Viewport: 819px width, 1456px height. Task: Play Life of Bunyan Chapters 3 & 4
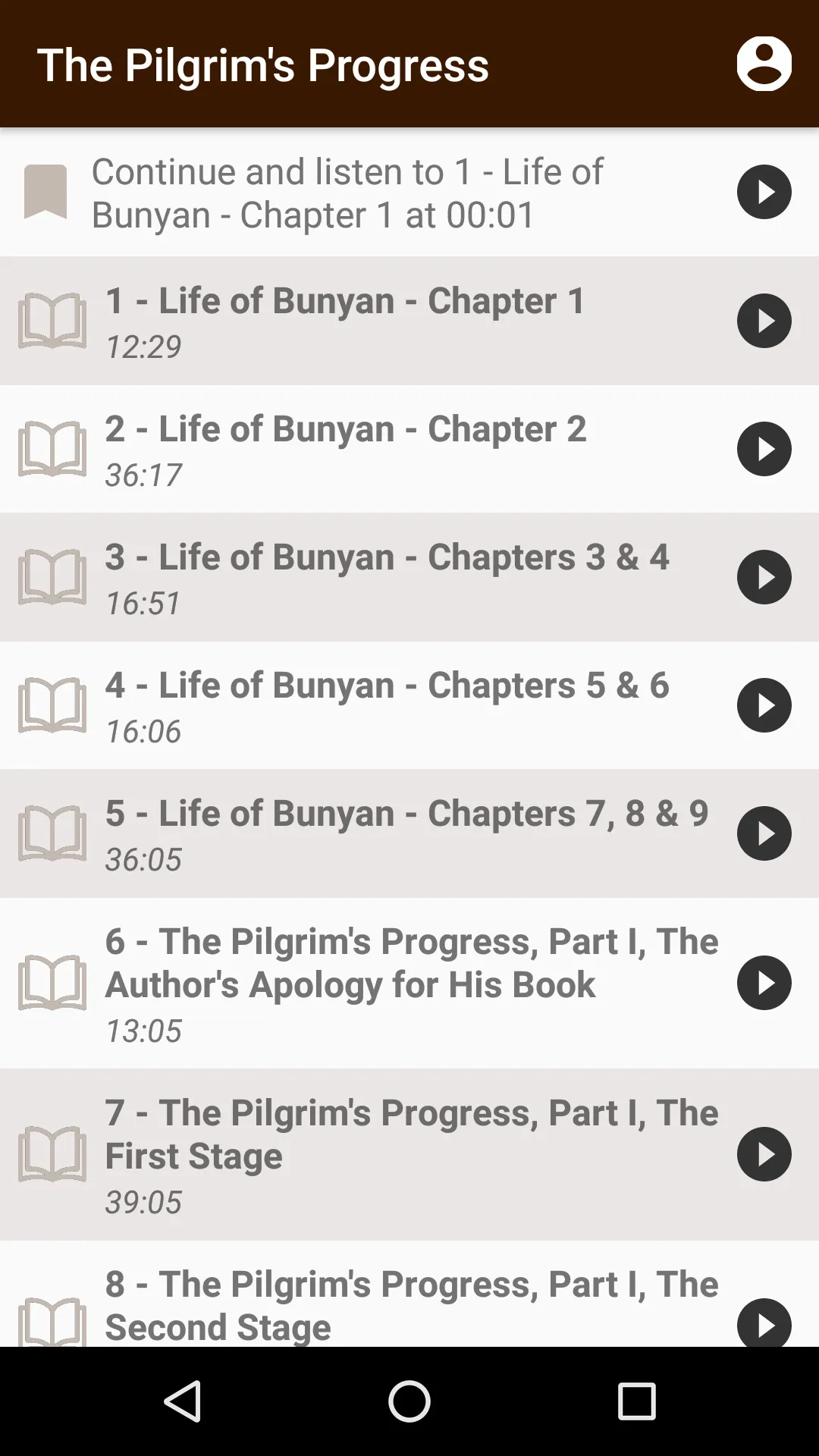[764, 577]
